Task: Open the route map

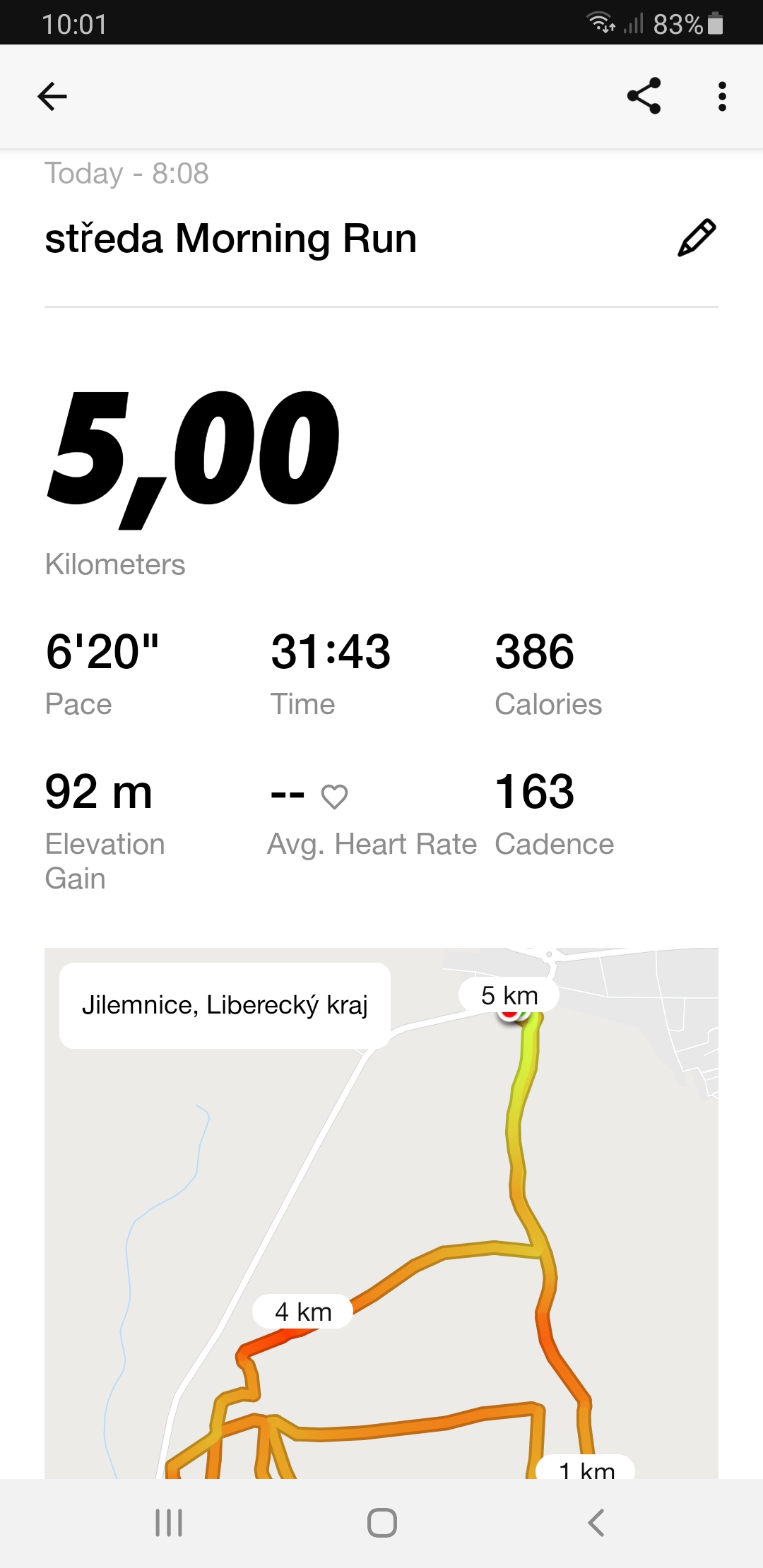Action: (x=381, y=1213)
